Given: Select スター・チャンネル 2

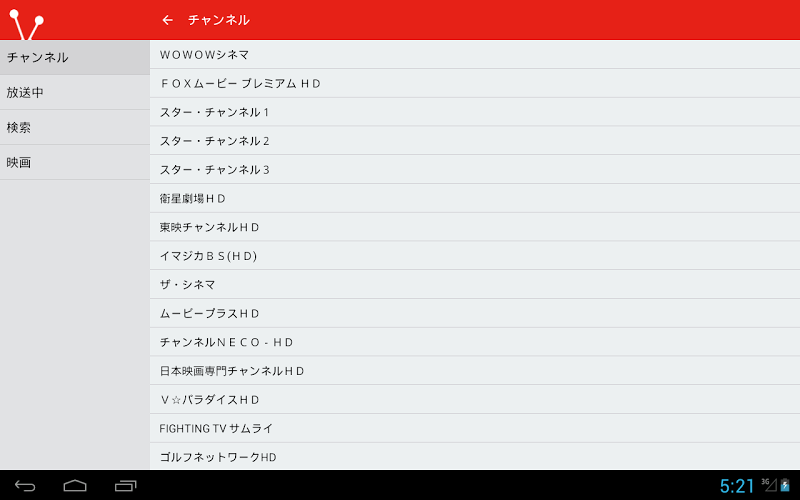Looking at the screenshot, I should 474,141.
